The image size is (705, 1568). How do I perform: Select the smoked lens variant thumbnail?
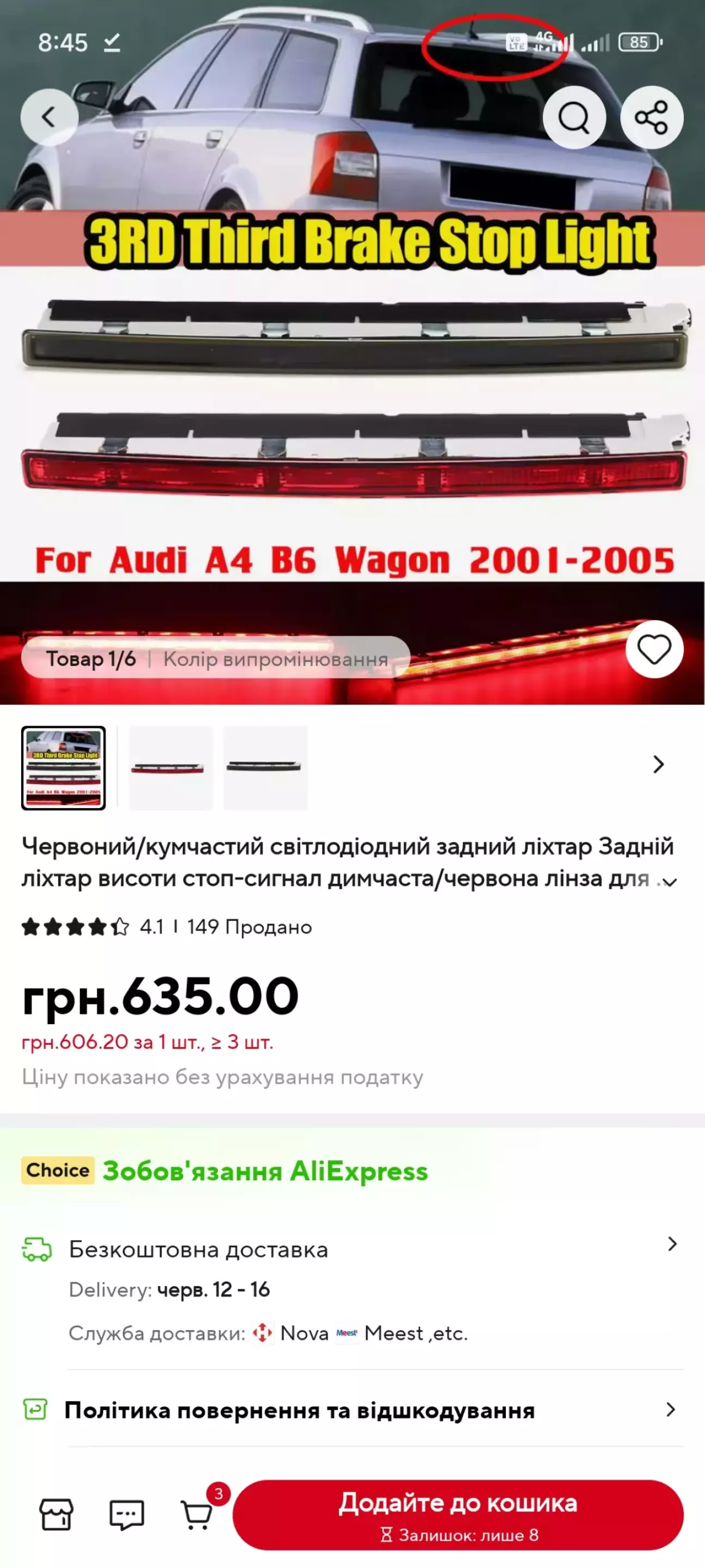(x=265, y=767)
